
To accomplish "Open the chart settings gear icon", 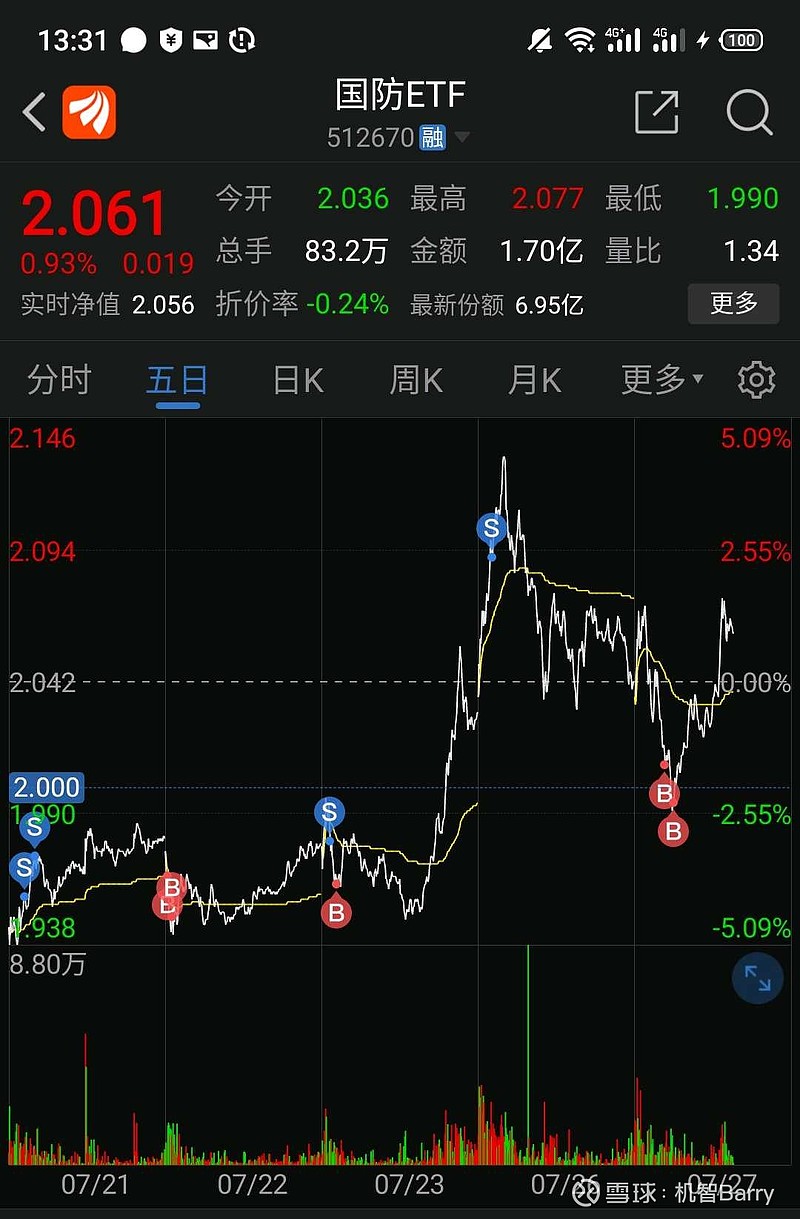I will (756, 379).
